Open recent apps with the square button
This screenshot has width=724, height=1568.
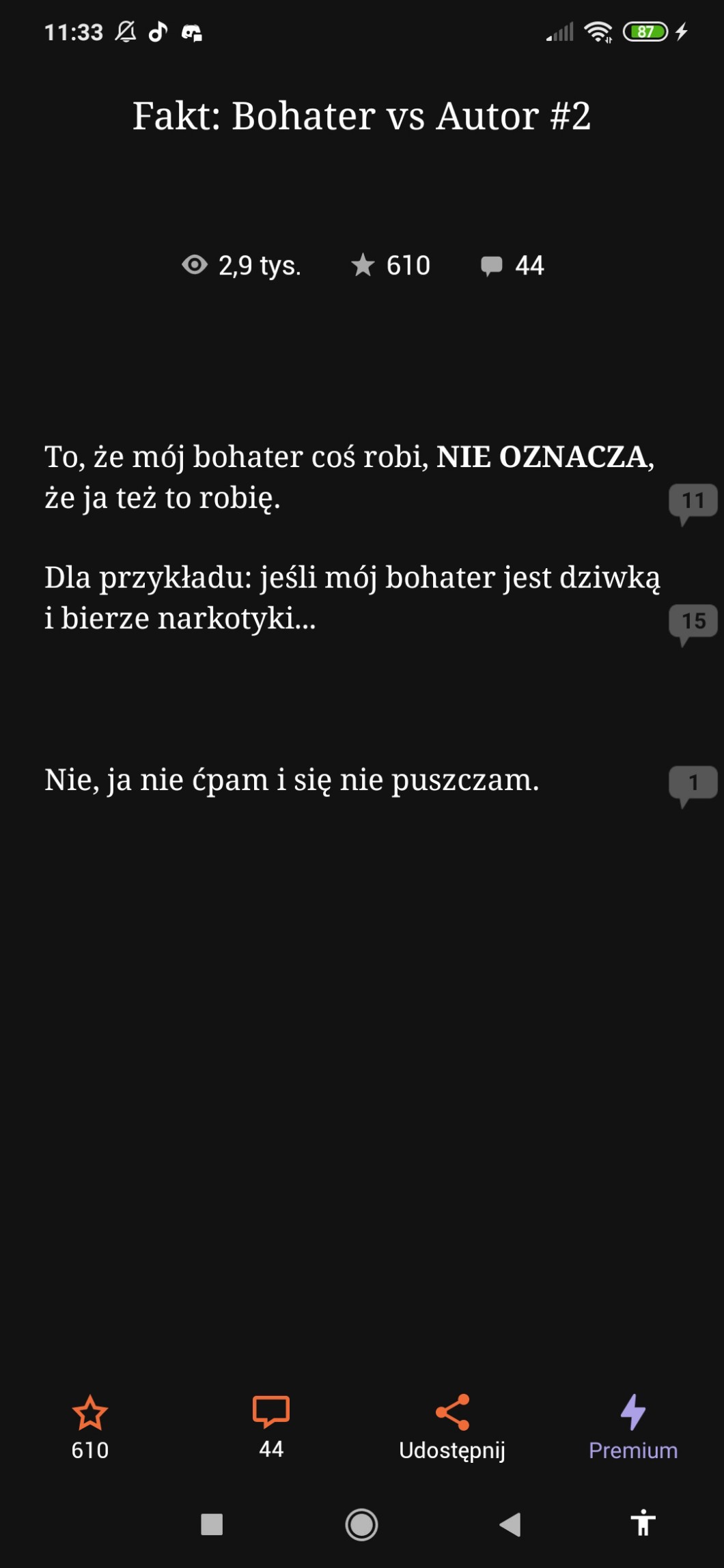[x=212, y=1524]
